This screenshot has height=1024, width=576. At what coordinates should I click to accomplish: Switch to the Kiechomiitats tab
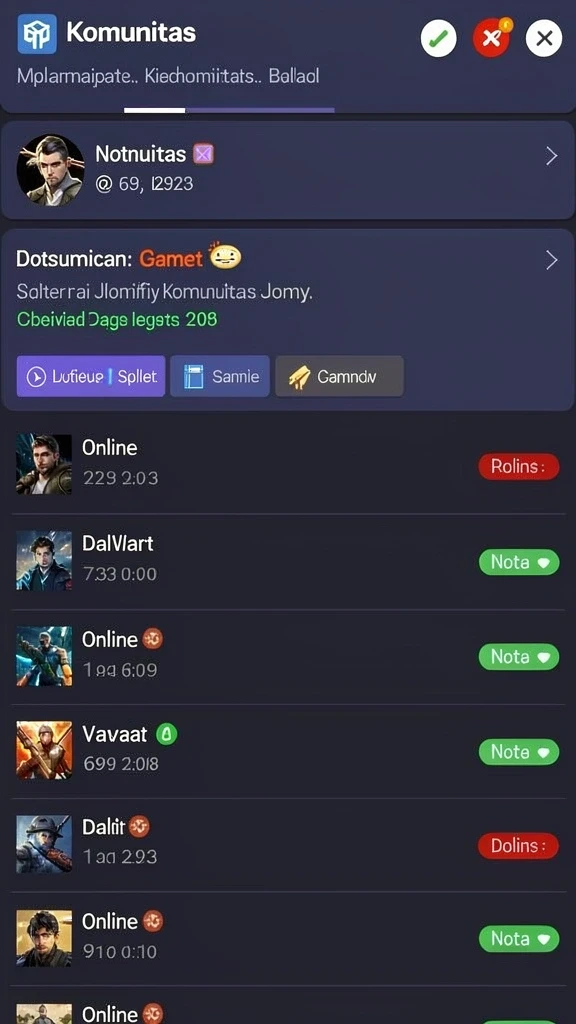(203, 76)
